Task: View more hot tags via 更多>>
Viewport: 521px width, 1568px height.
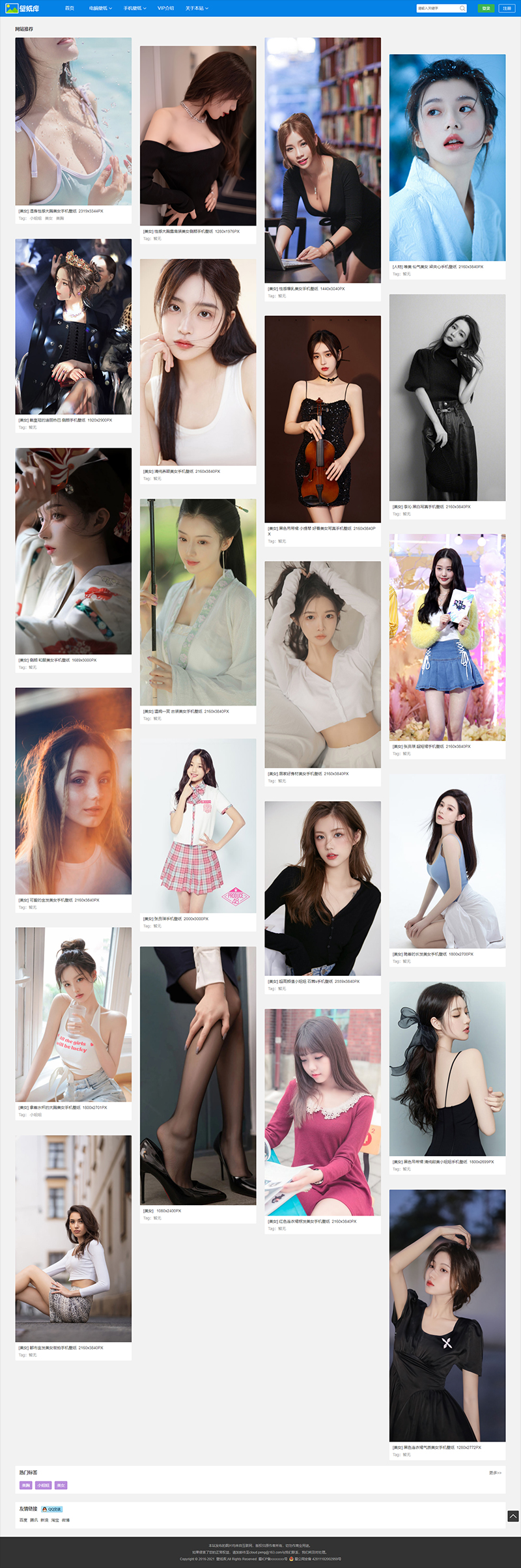Action: [x=495, y=1472]
